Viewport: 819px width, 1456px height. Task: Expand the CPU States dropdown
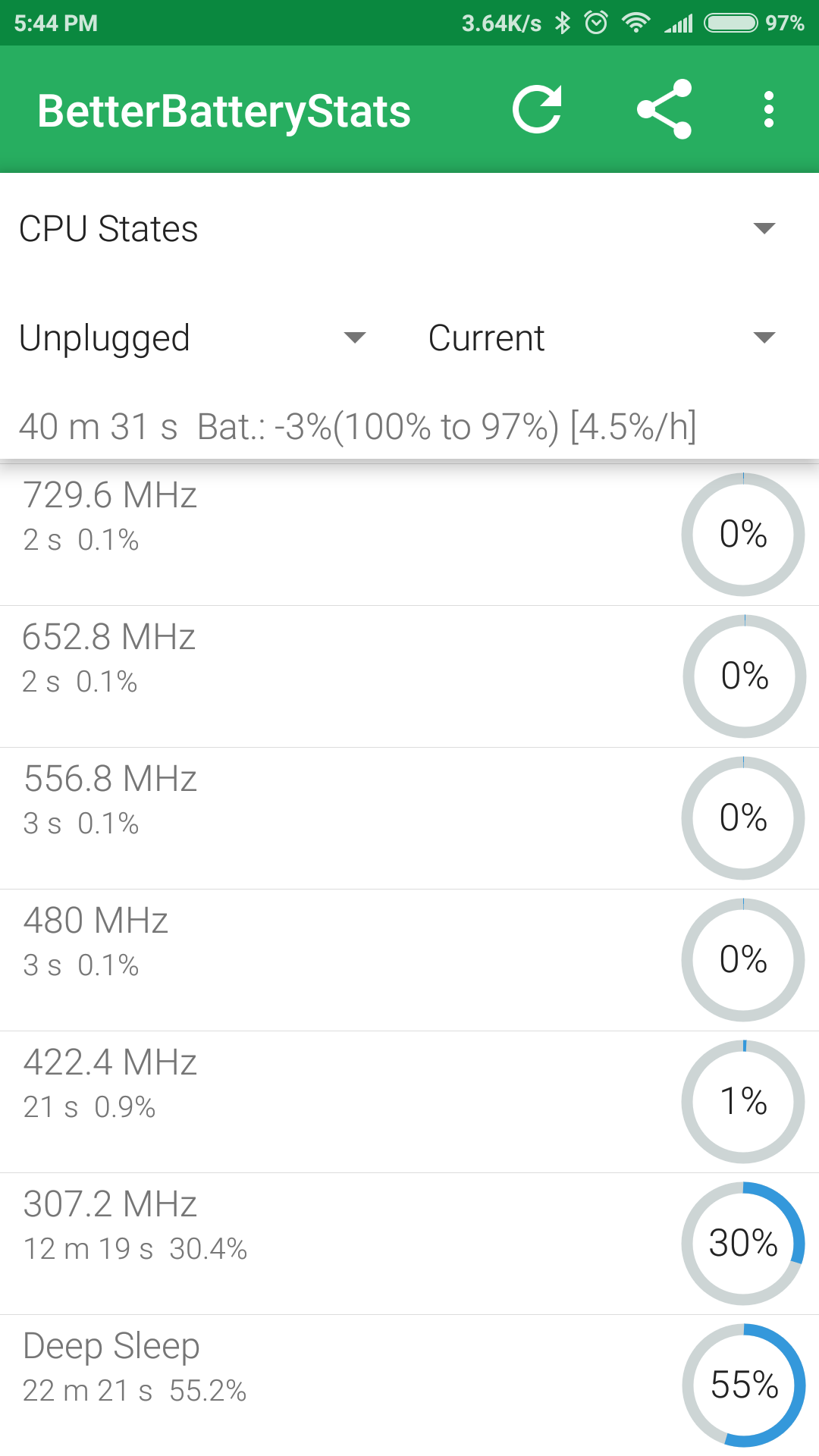tap(409, 228)
